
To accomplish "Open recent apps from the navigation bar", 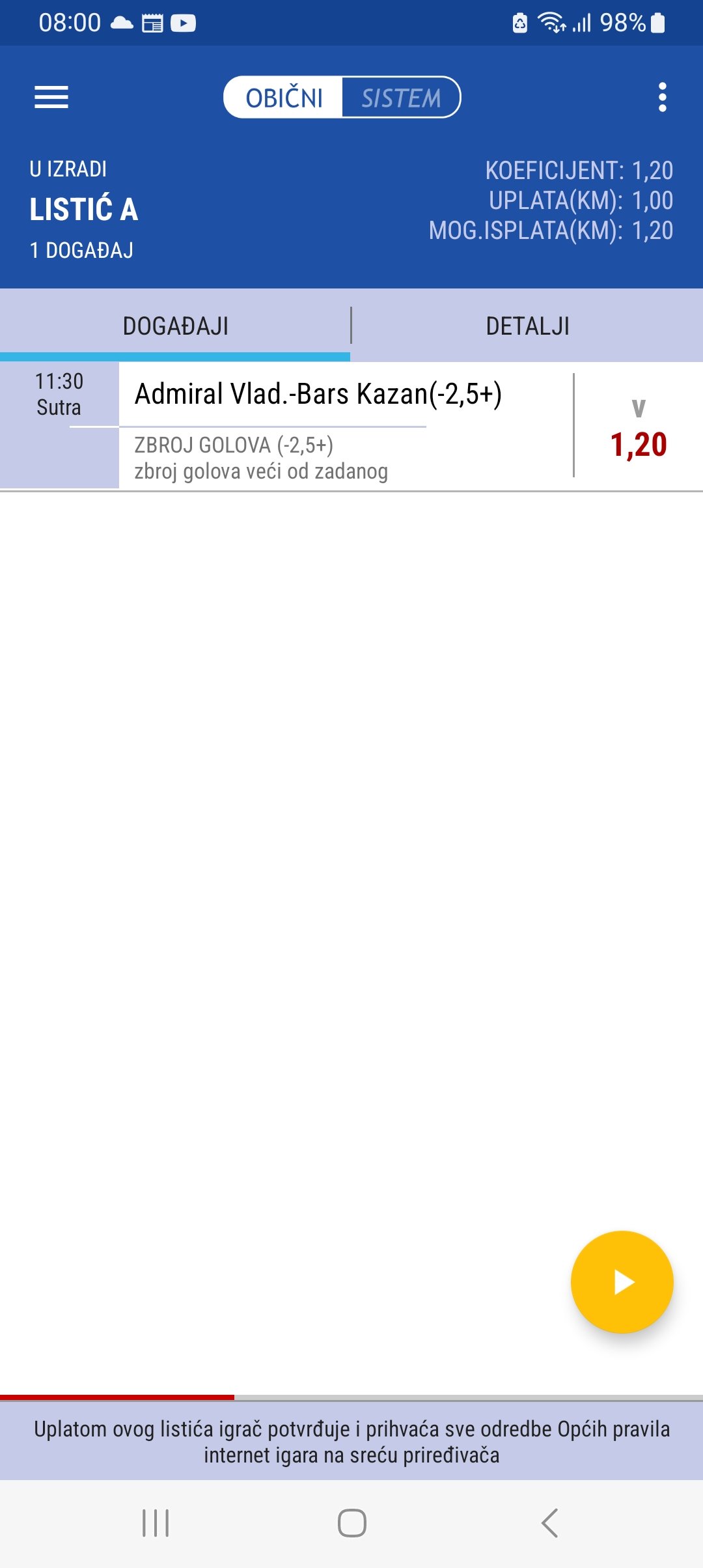I will click(x=156, y=1523).
